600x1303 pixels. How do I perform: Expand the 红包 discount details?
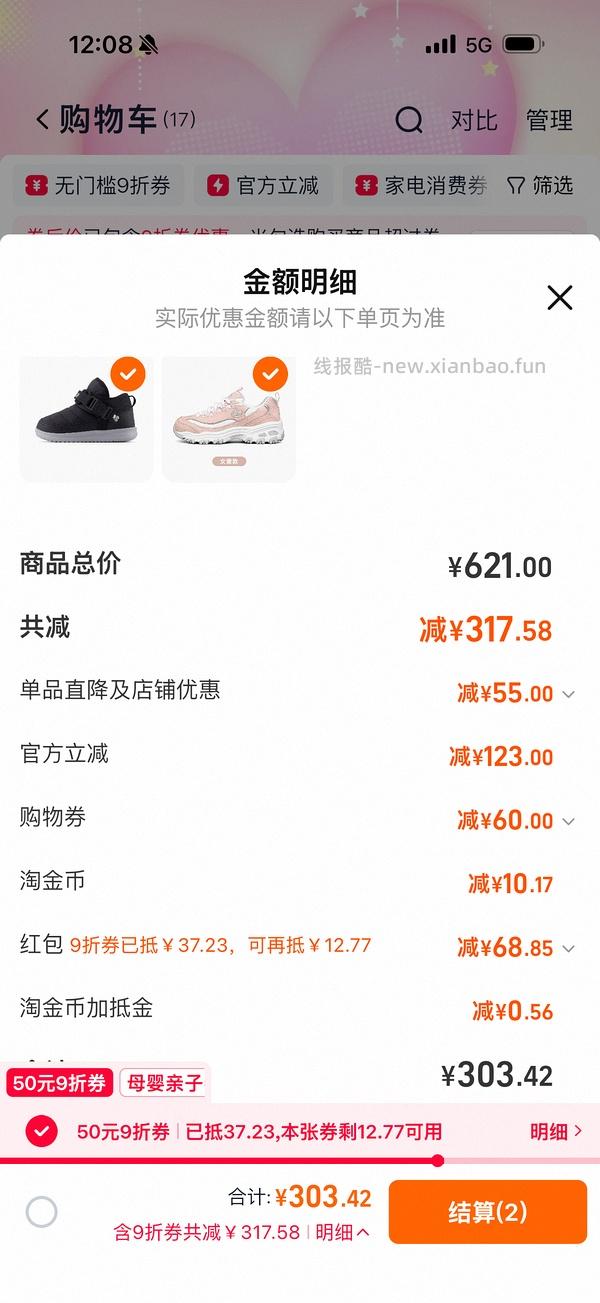569,948
